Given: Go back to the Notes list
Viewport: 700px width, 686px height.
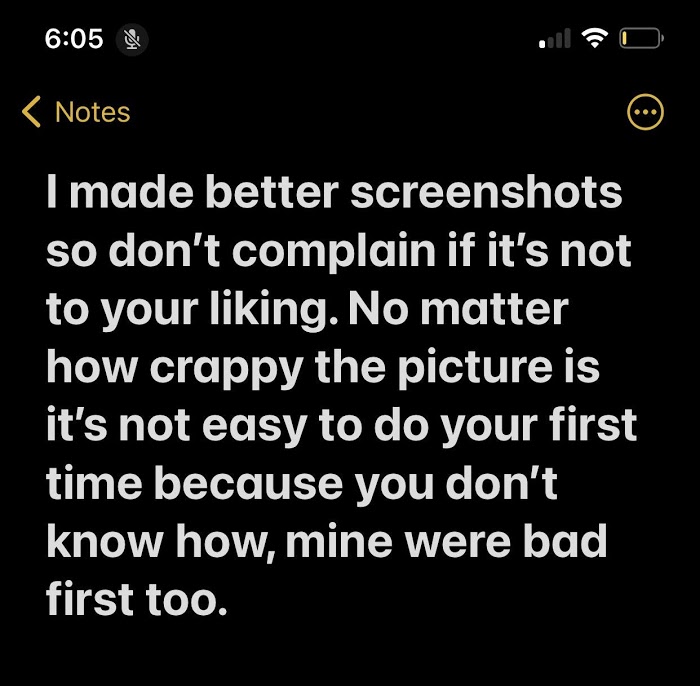Looking at the screenshot, I should [x=77, y=112].
